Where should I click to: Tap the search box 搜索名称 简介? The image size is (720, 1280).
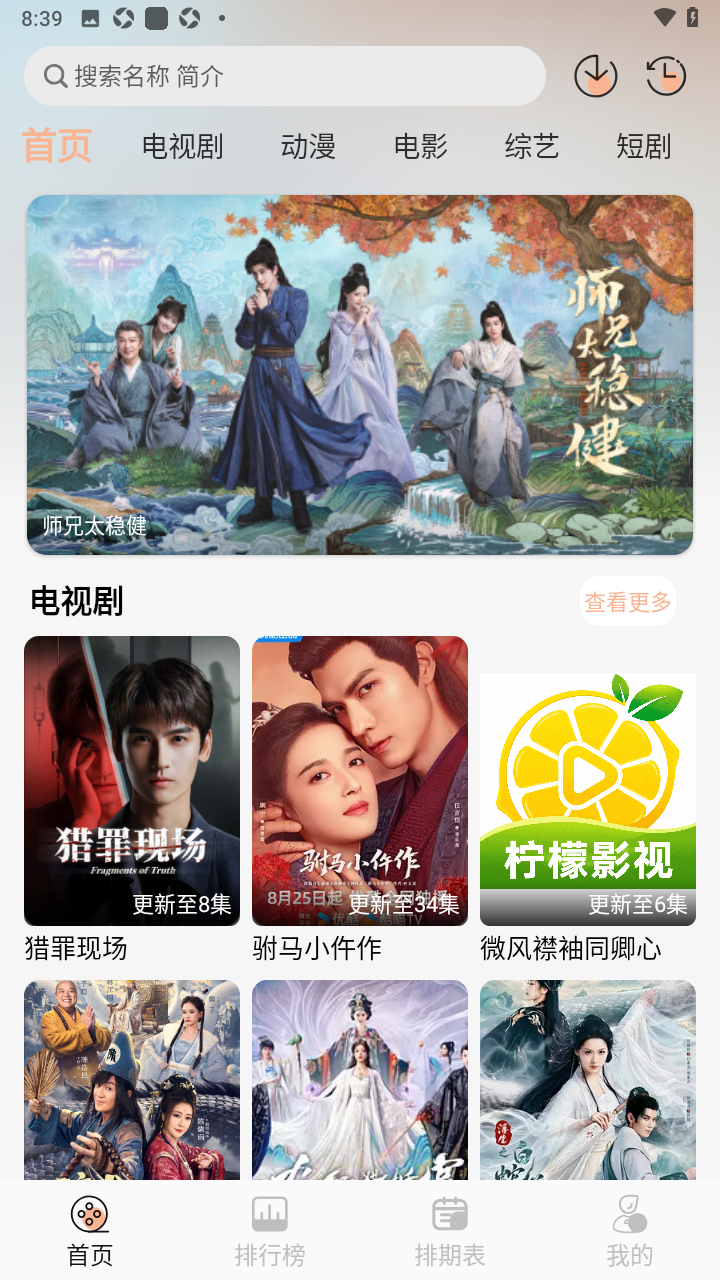tap(285, 76)
